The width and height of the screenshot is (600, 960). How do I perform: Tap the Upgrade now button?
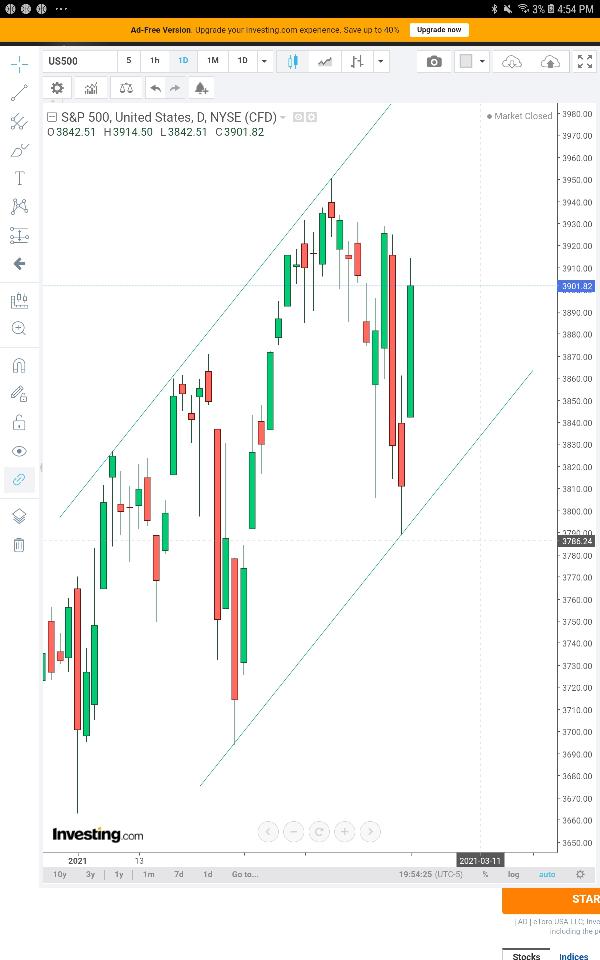(x=439, y=30)
